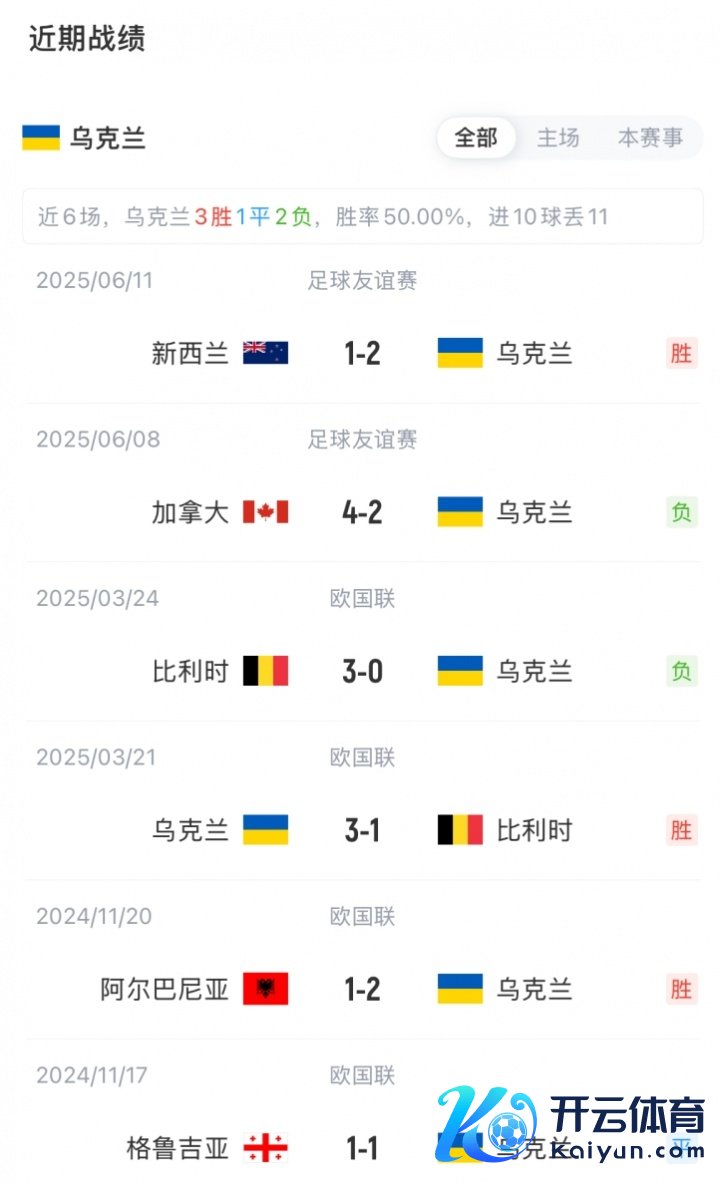This screenshot has height=1184, width=720.
Task: Open the 加拿大 4-2 乌克兰 match
Action: click(x=362, y=512)
